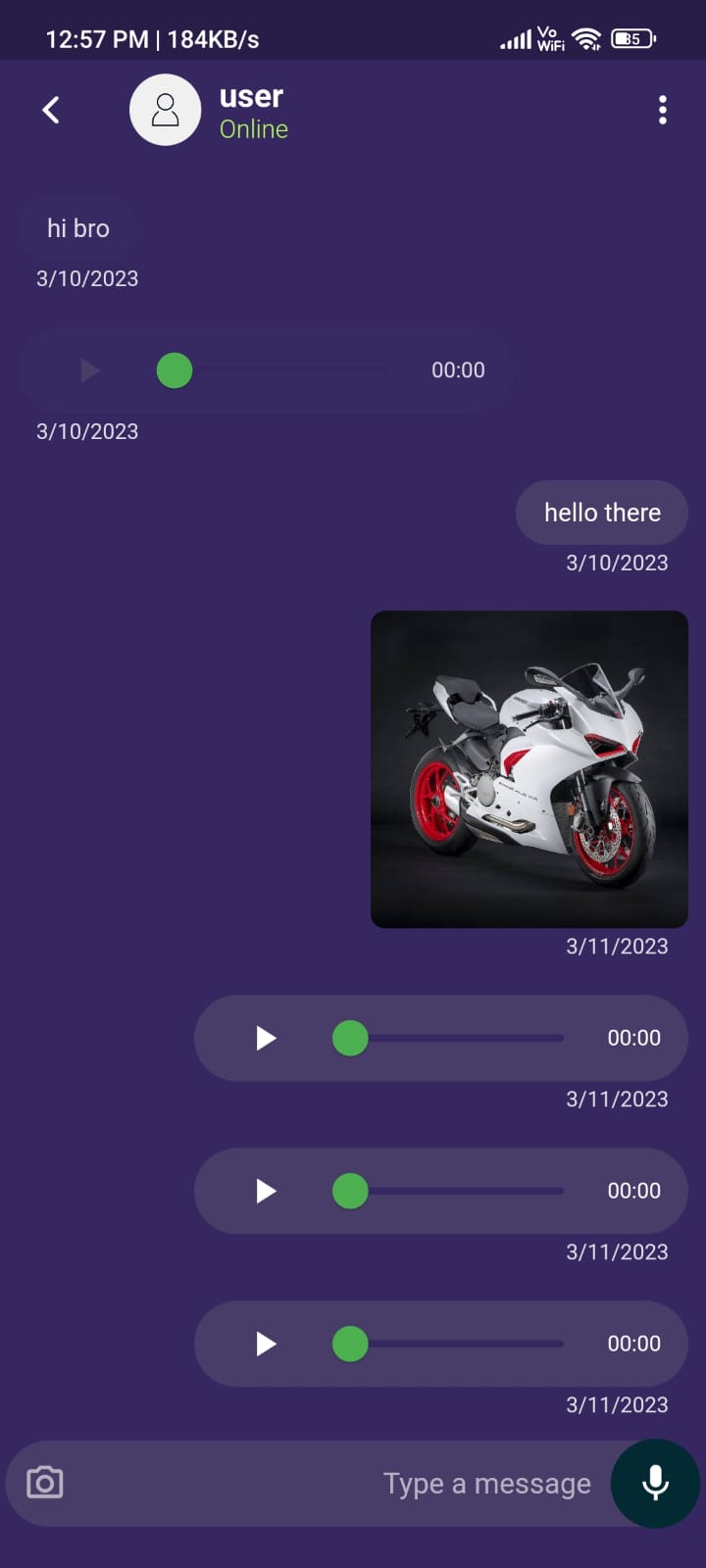The image size is (706, 1568).
Task: Open the three-dot overflow menu
Action: click(x=663, y=110)
